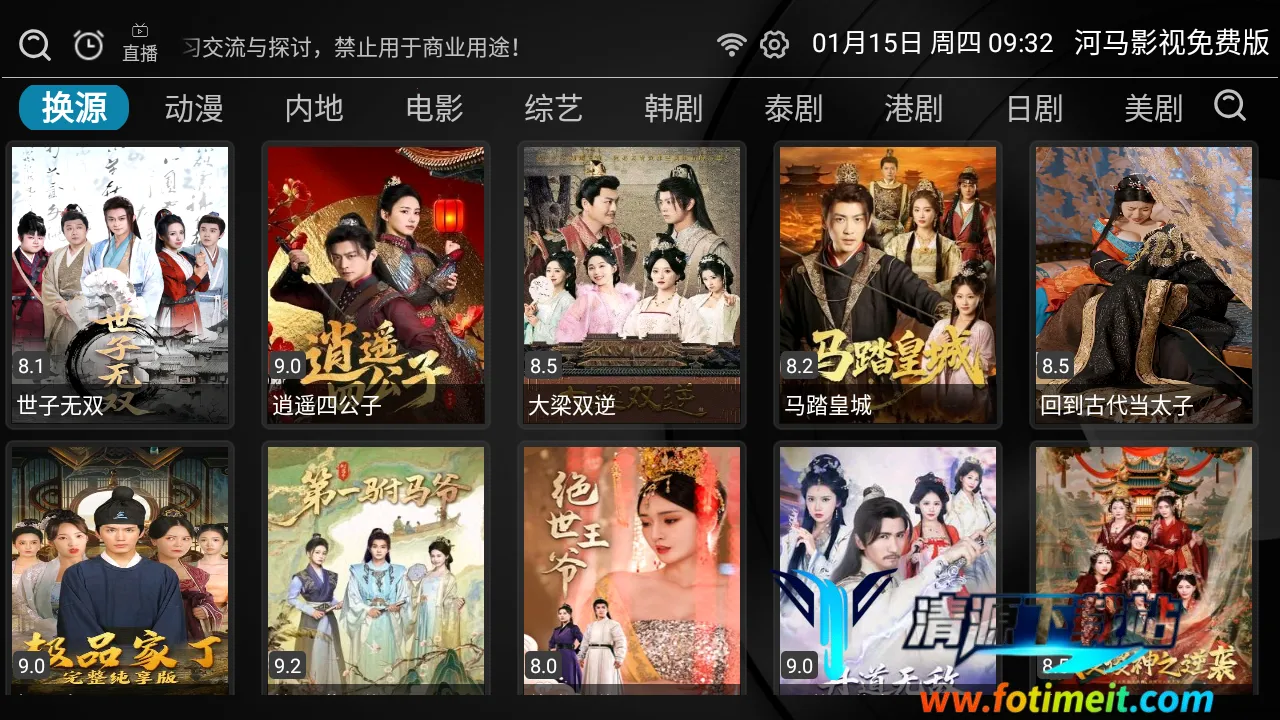This screenshot has width=1280, height=720.
Task: Open the 逍遥四公子 show card
Action: point(376,284)
